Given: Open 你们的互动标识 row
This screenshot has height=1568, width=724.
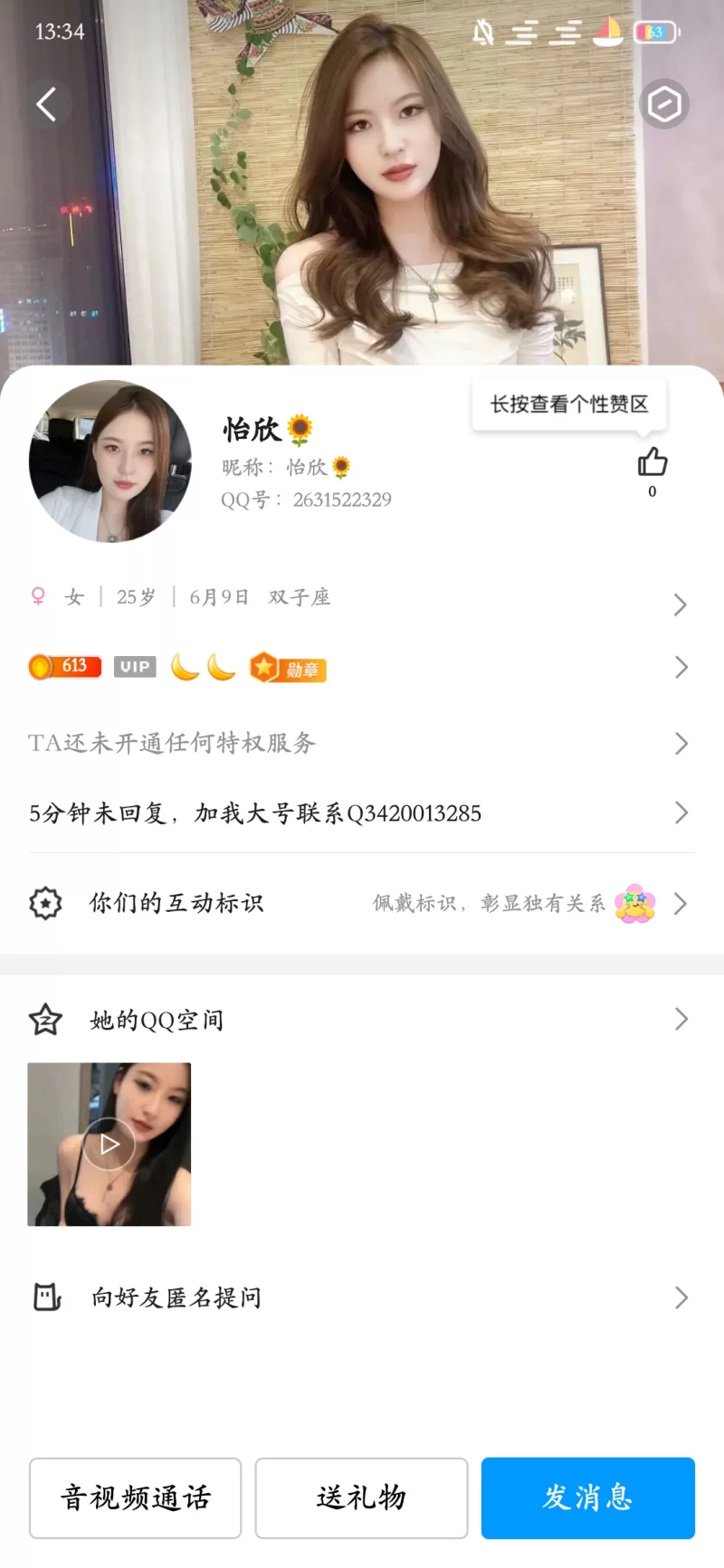Looking at the screenshot, I should (x=360, y=903).
